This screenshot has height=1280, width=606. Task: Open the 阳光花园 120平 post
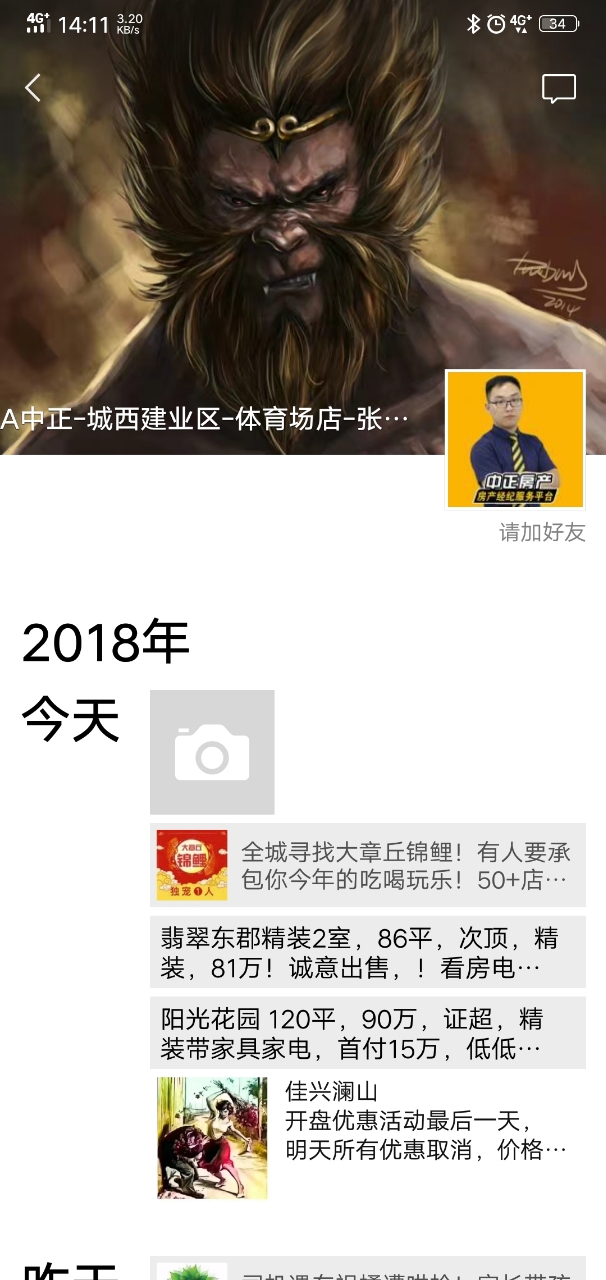point(367,1033)
